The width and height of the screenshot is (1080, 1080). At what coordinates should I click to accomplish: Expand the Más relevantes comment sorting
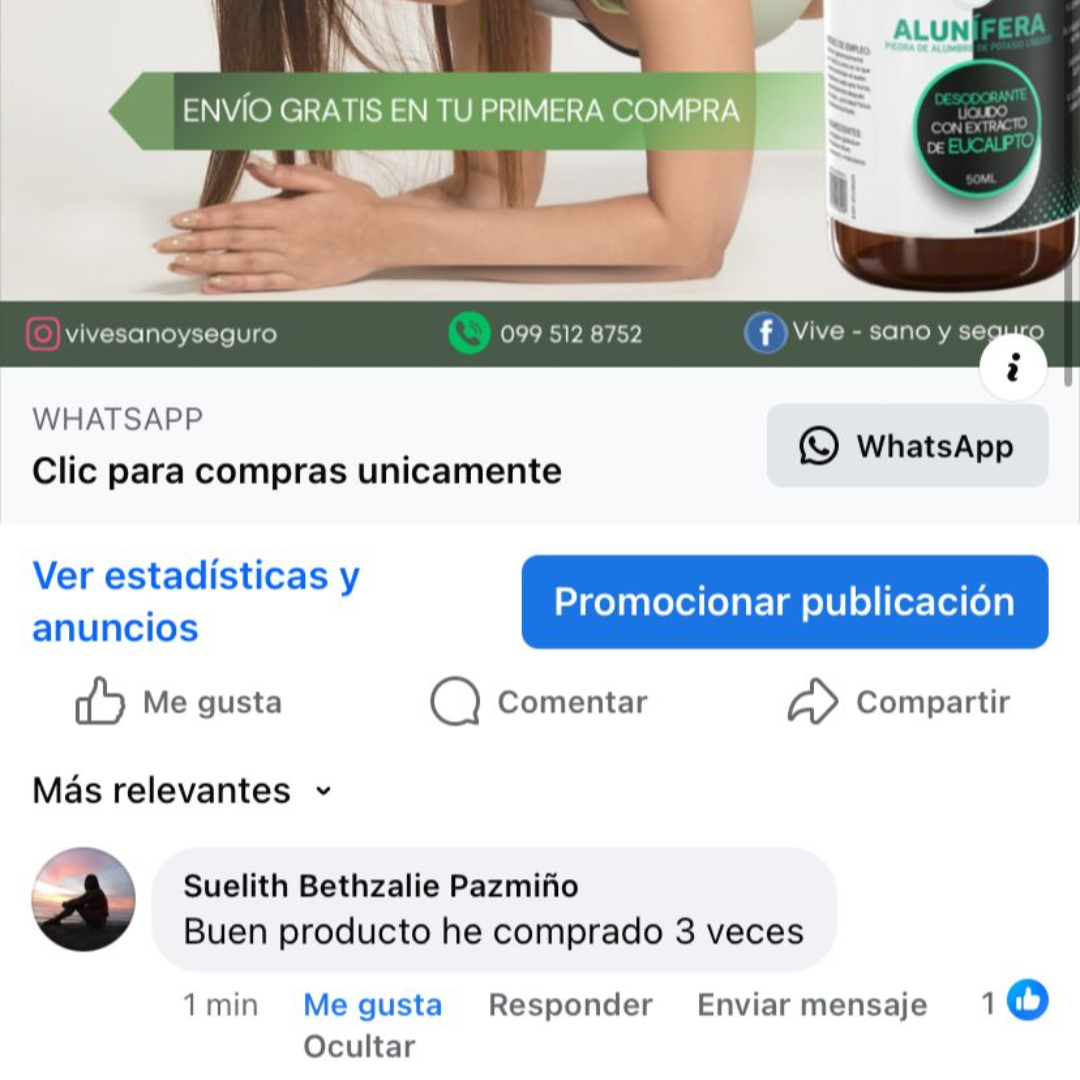click(x=182, y=791)
